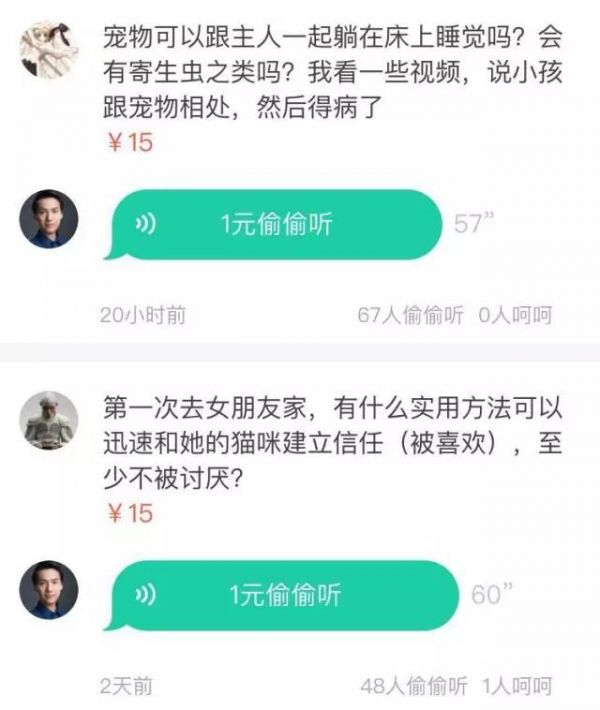View asker's avatar on the pet parasite question
Image resolution: width=600 pixels, height=710 pixels.
coord(48,48)
